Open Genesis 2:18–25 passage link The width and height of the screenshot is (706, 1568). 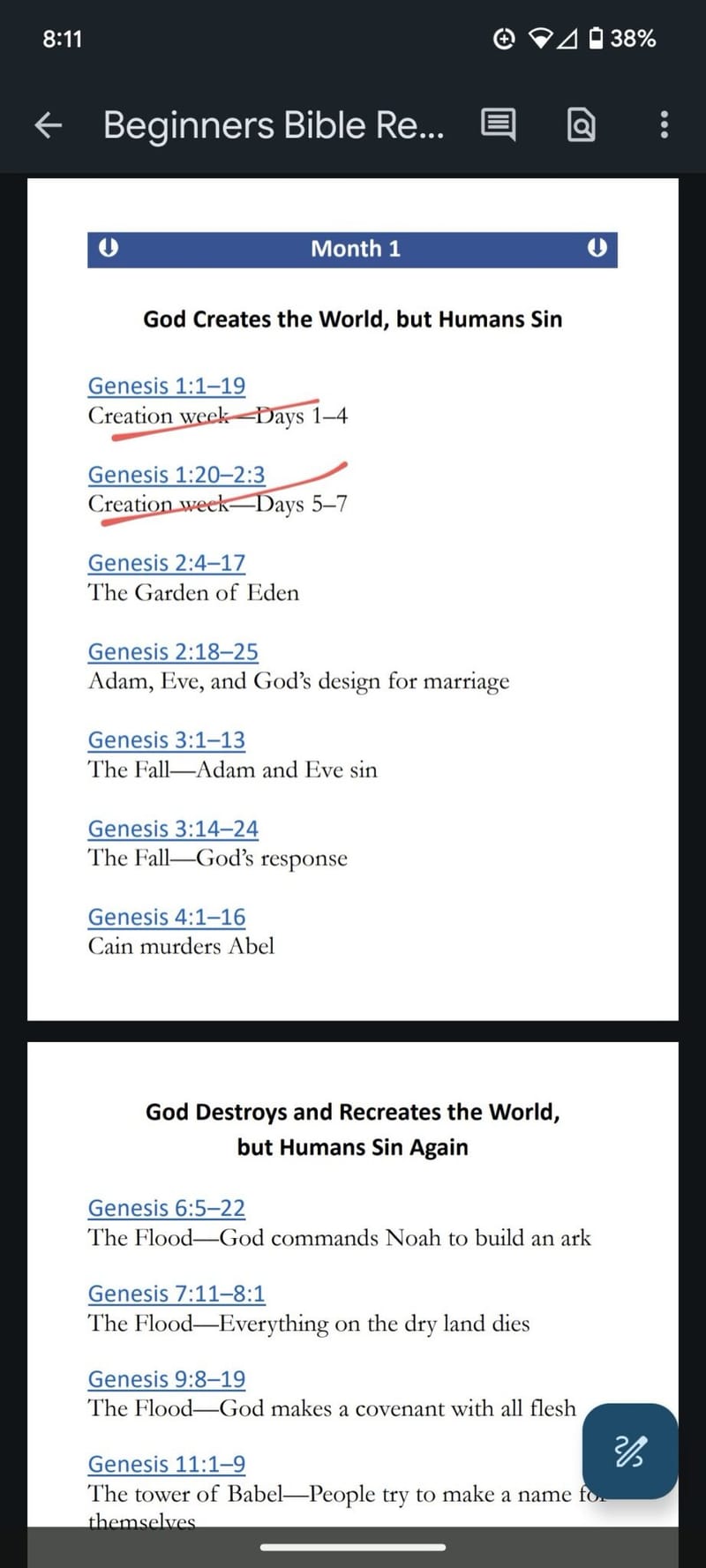[173, 652]
